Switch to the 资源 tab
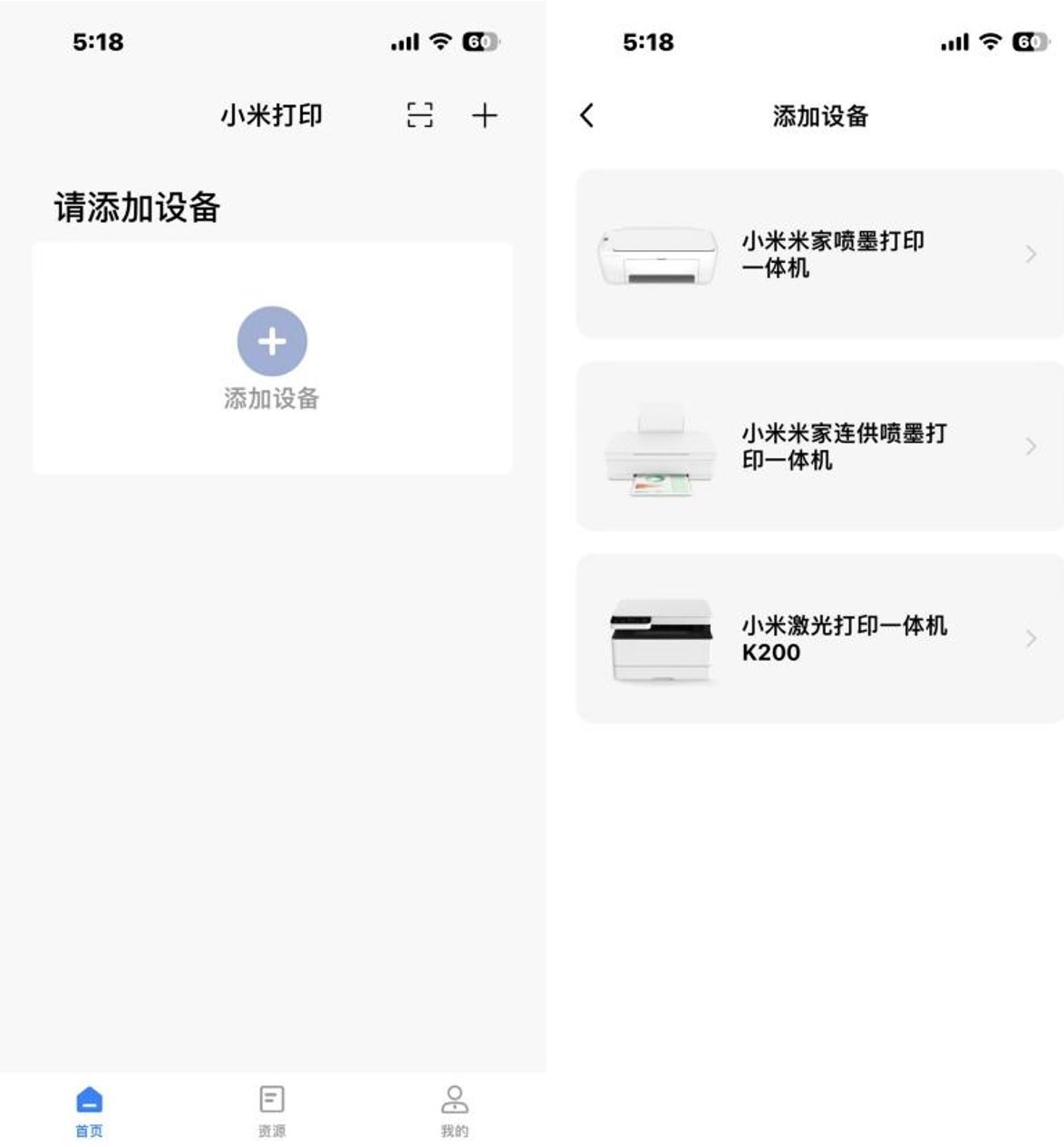1064x1147 pixels. pos(270,1110)
